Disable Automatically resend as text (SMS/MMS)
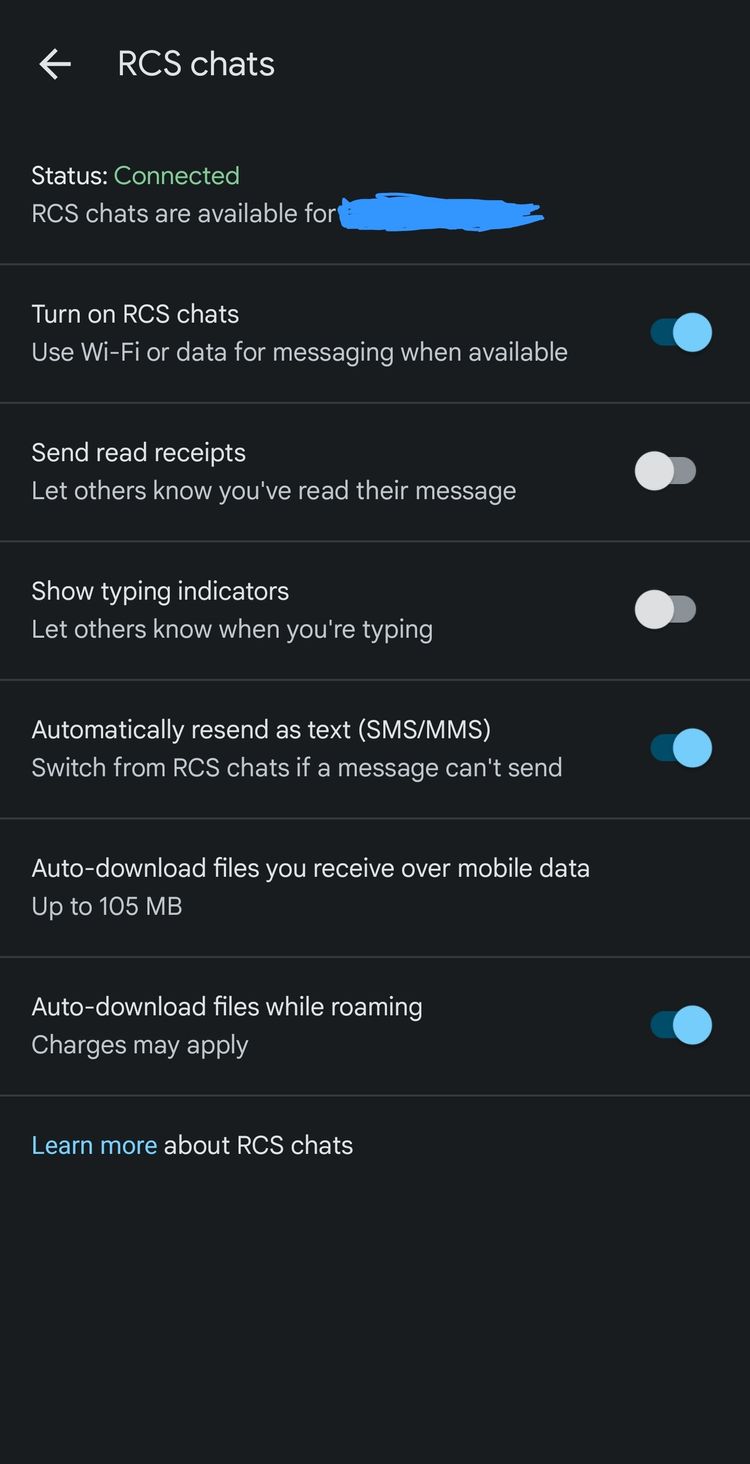The image size is (750, 1464). pyautogui.click(x=681, y=748)
